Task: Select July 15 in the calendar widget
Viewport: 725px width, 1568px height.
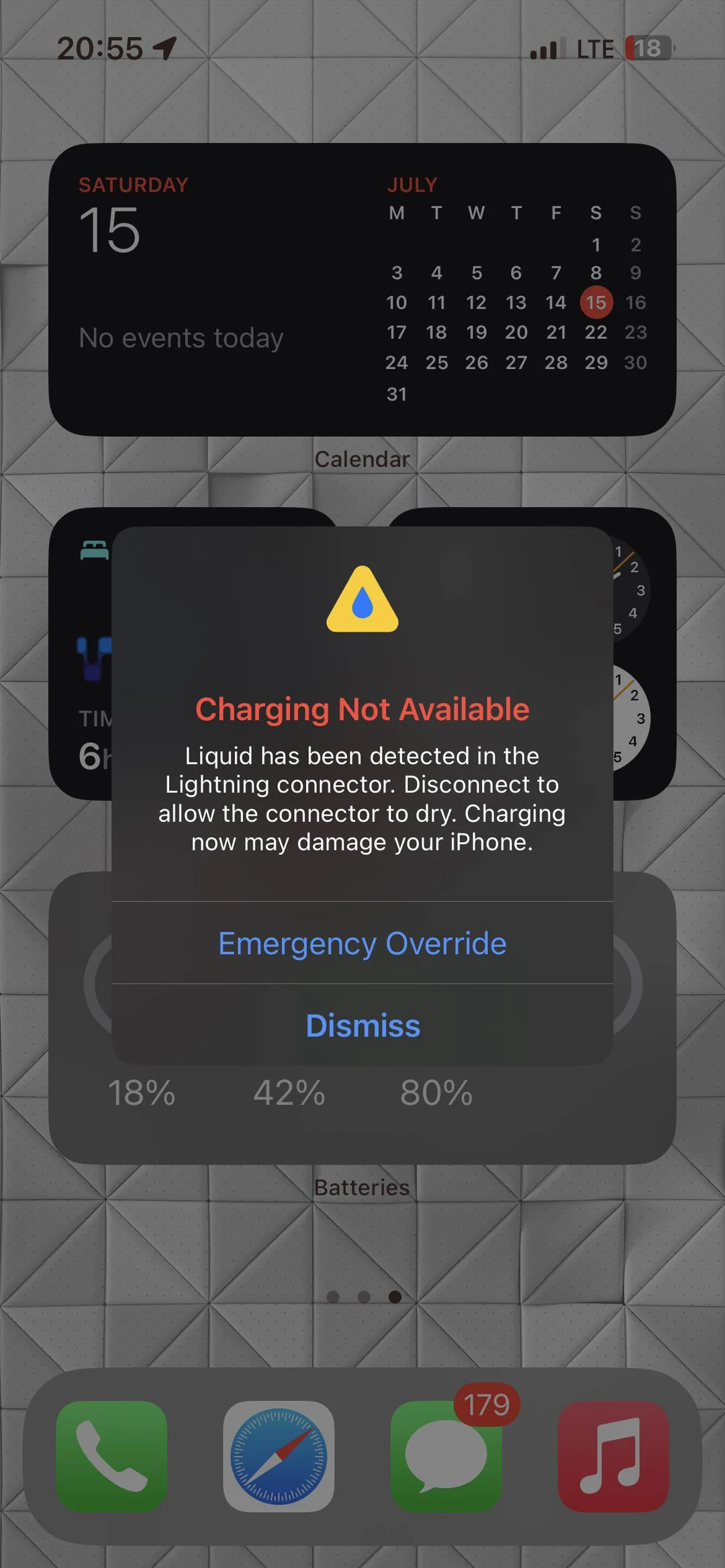Action: (x=595, y=303)
